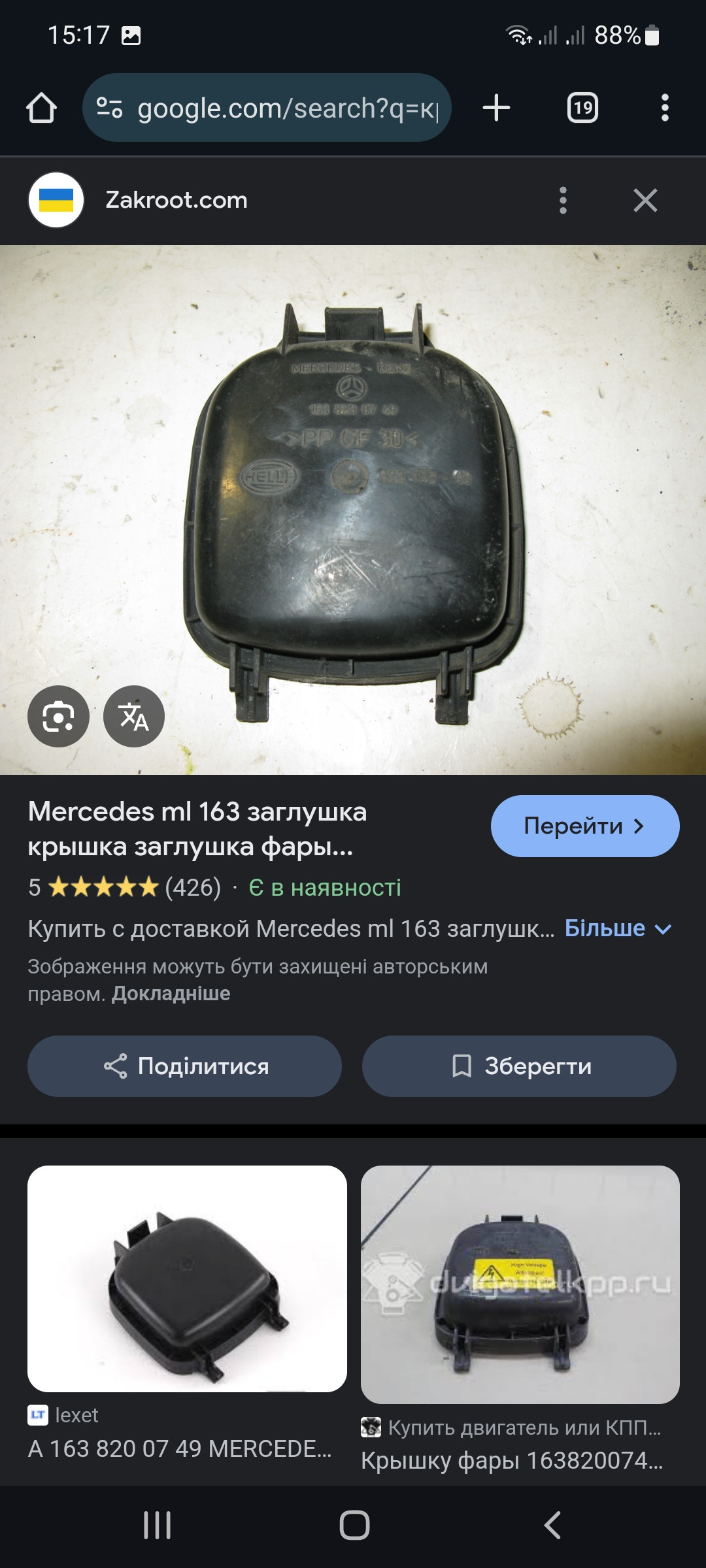Screen dimensions: 706x1568
Task: Expand description with Більше
Action: [618, 928]
